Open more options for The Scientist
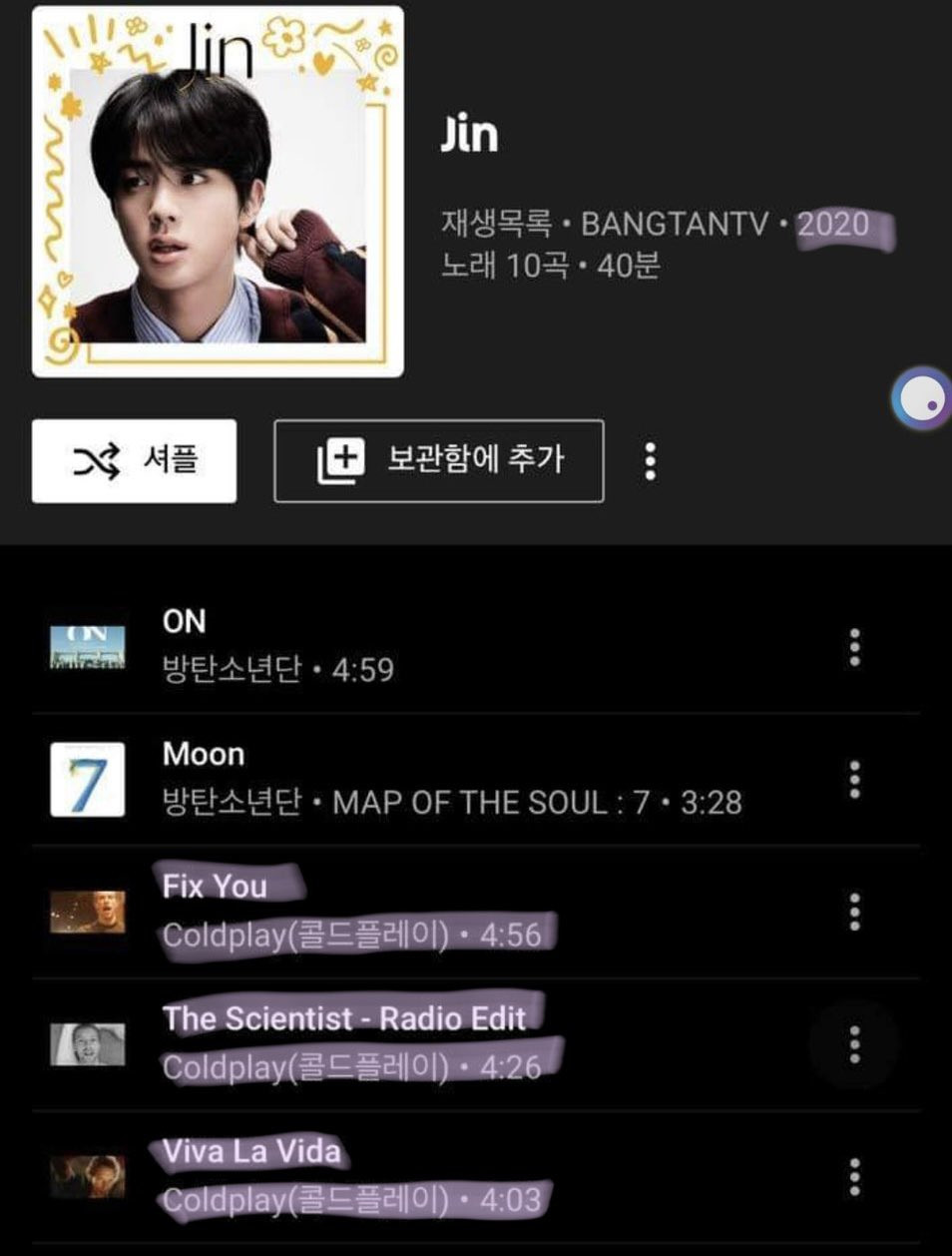Viewport: 952px width, 1256px height. pos(854,1043)
